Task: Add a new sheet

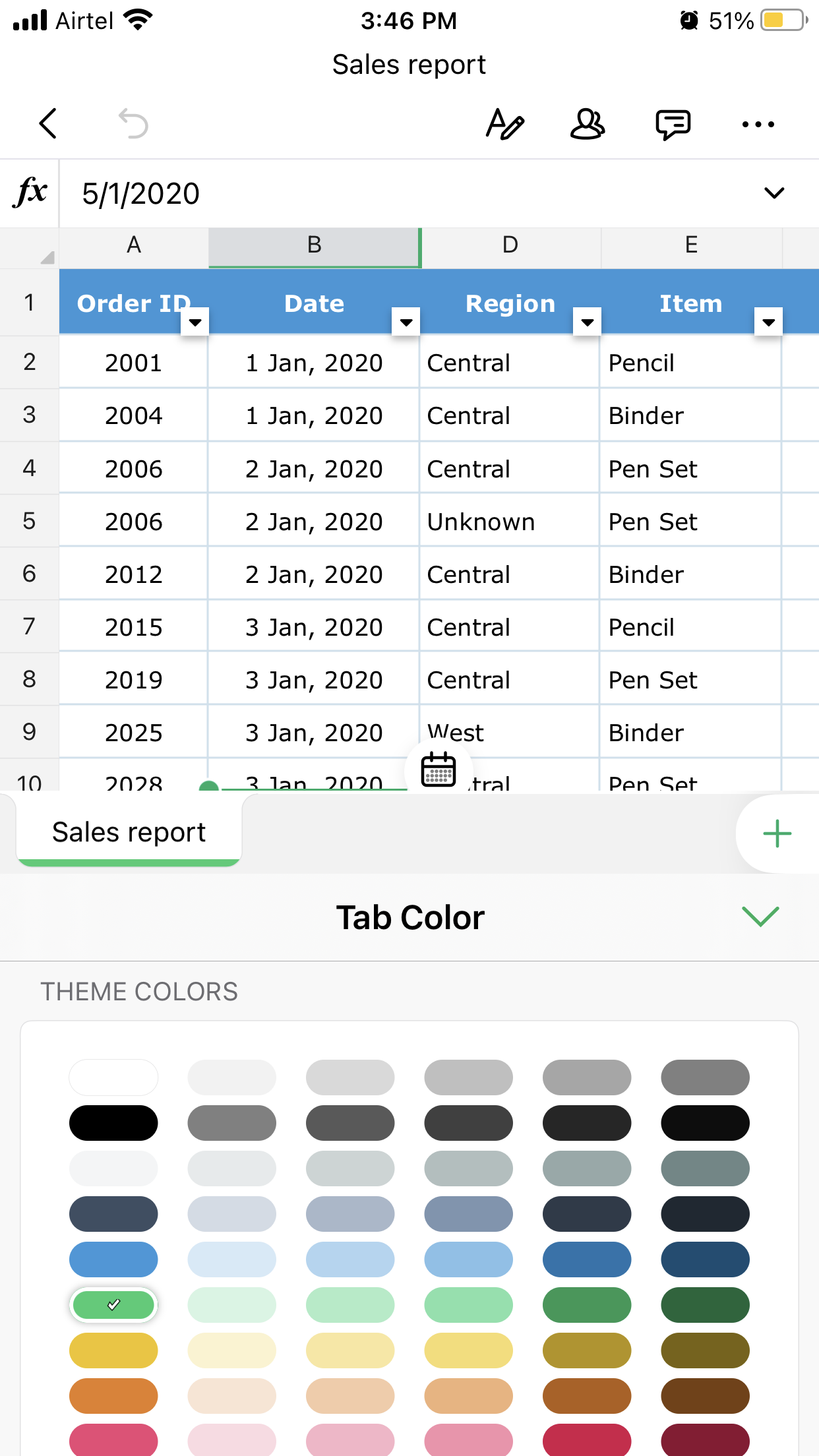Action: (x=777, y=834)
